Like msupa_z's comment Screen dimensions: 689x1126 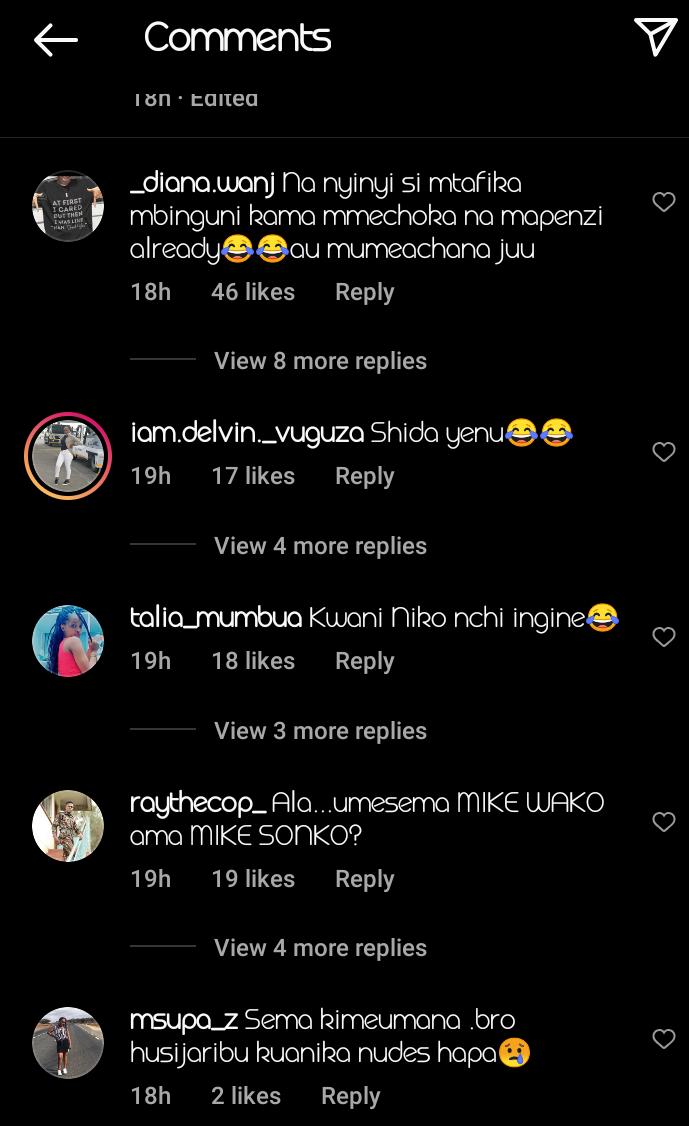pyautogui.click(x=663, y=1038)
